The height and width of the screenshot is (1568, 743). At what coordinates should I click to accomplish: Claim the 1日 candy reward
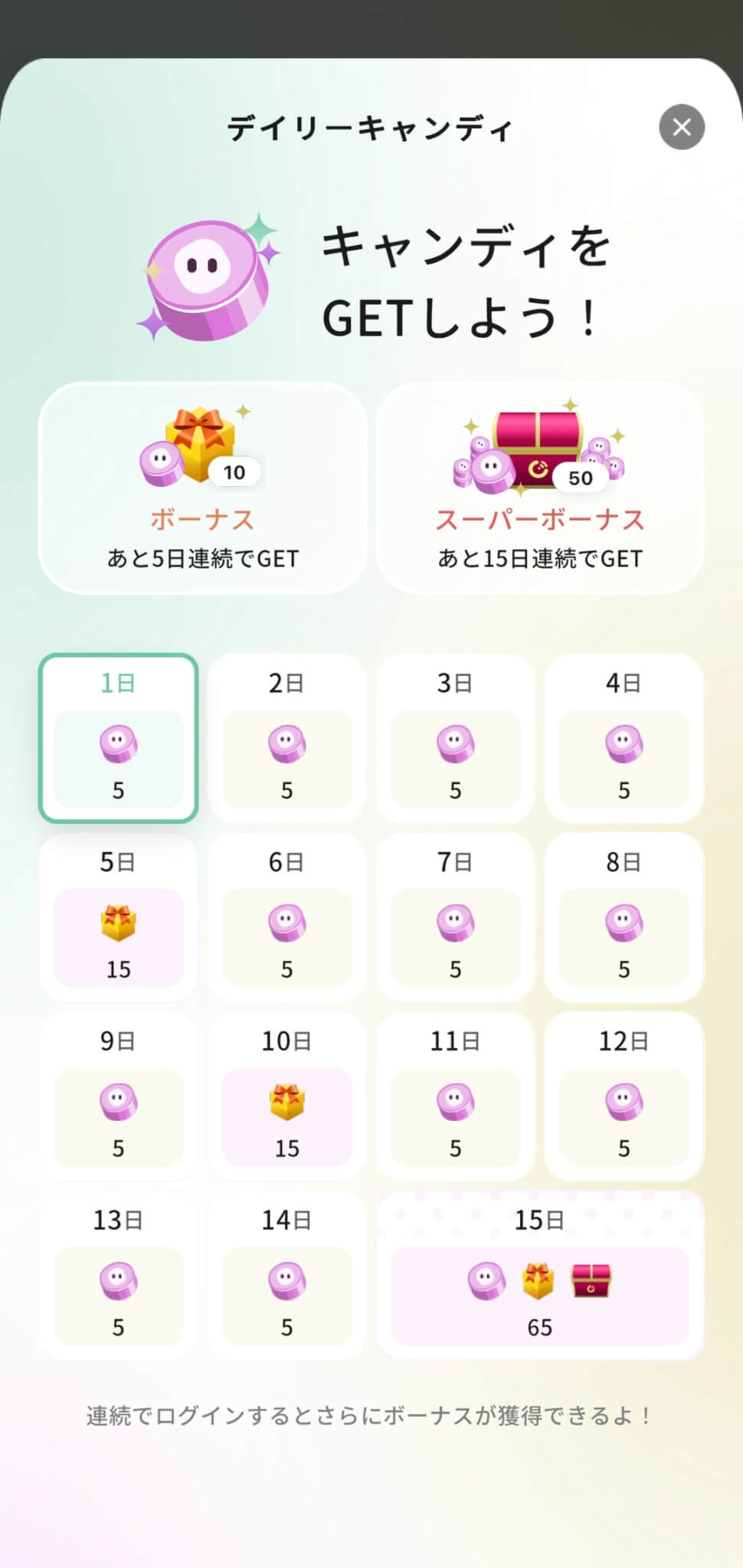(x=118, y=739)
